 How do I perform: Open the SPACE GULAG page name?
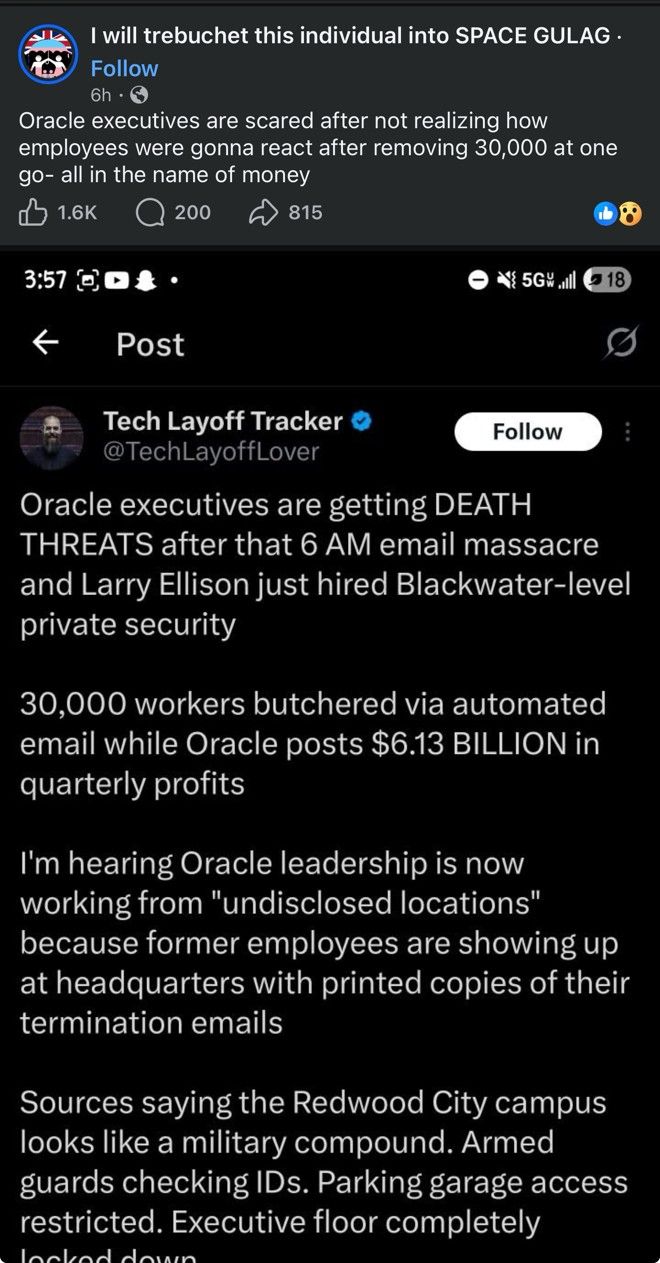350,35
